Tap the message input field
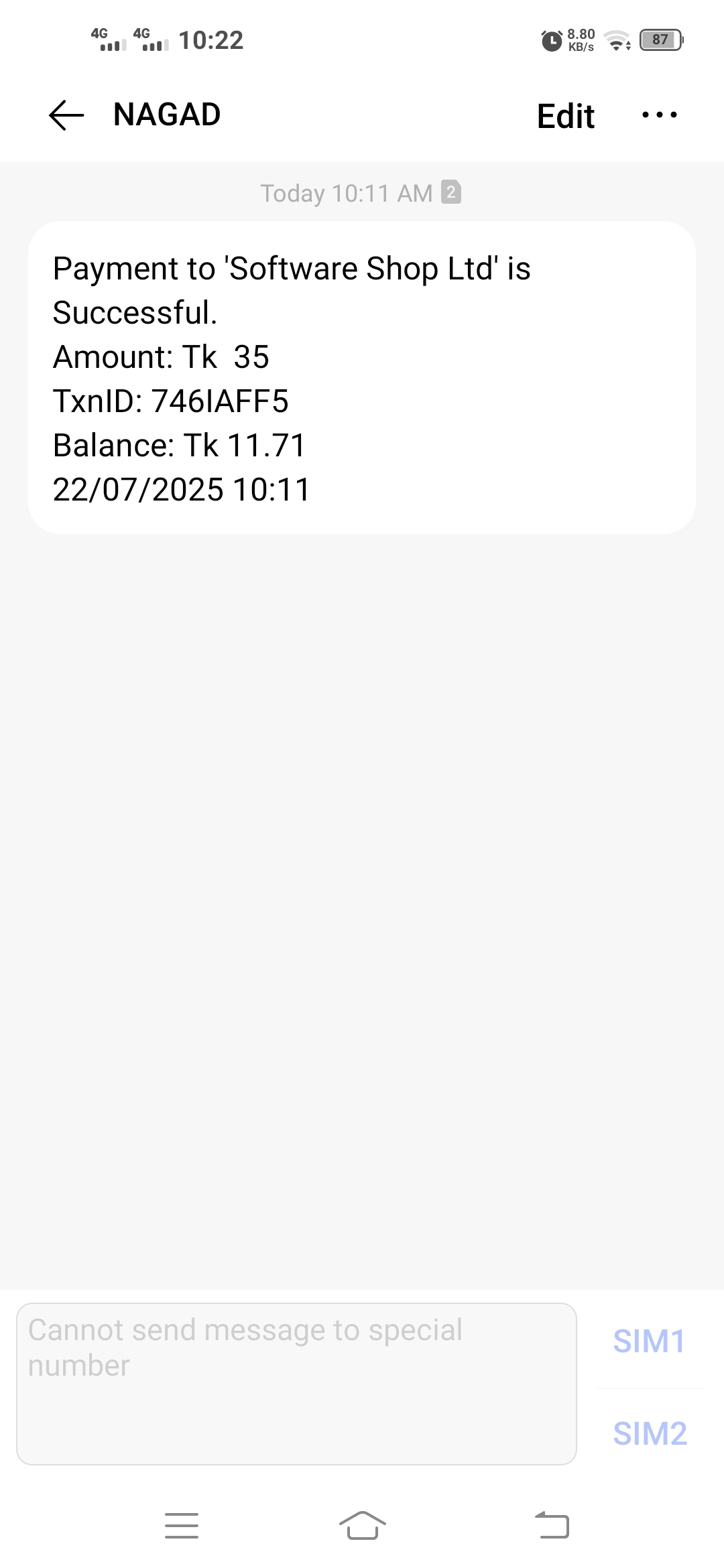This screenshot has width=724, height=1568. [296, 1383]
